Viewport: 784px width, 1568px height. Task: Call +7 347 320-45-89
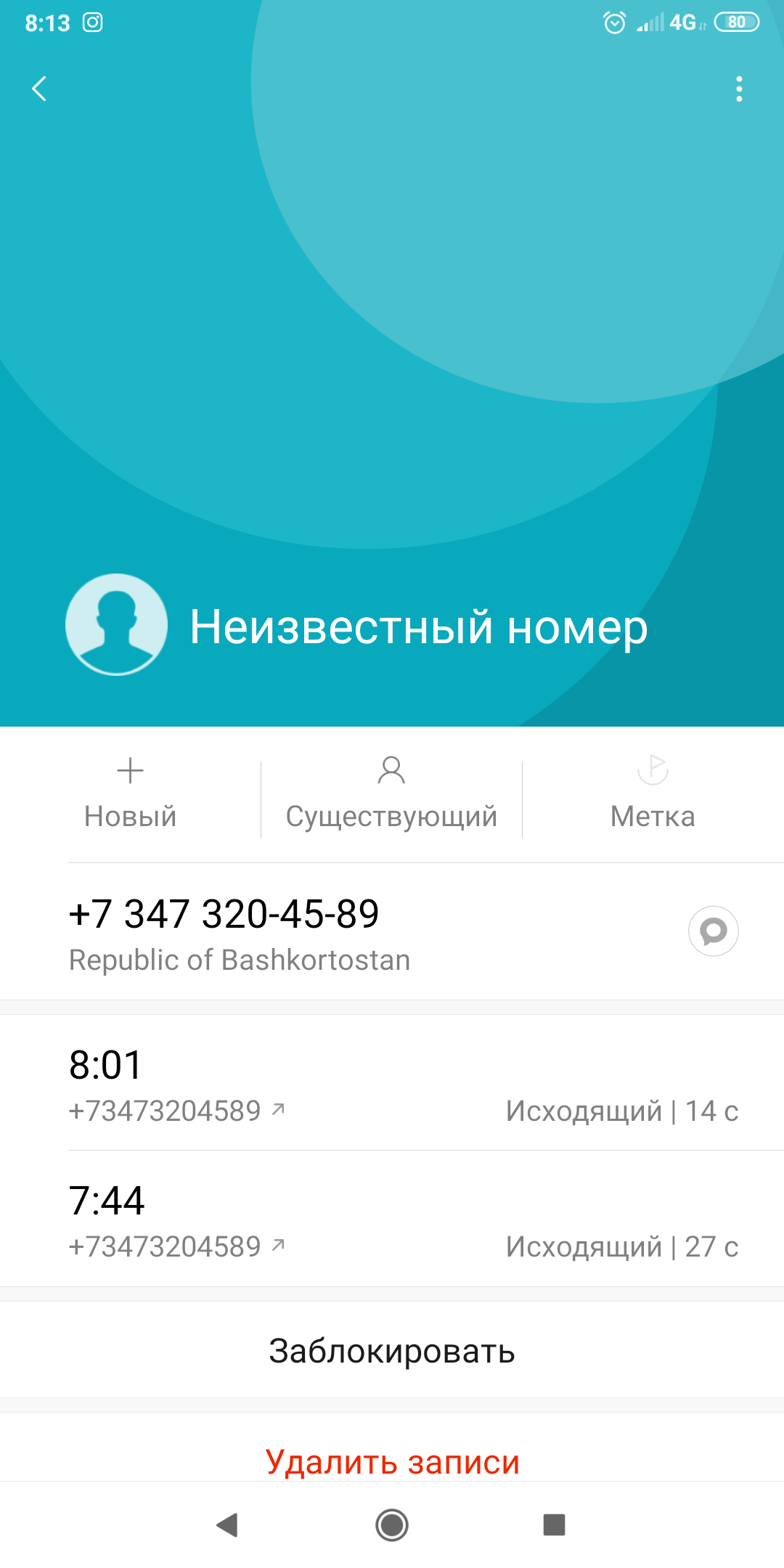[x=290, y=931]
